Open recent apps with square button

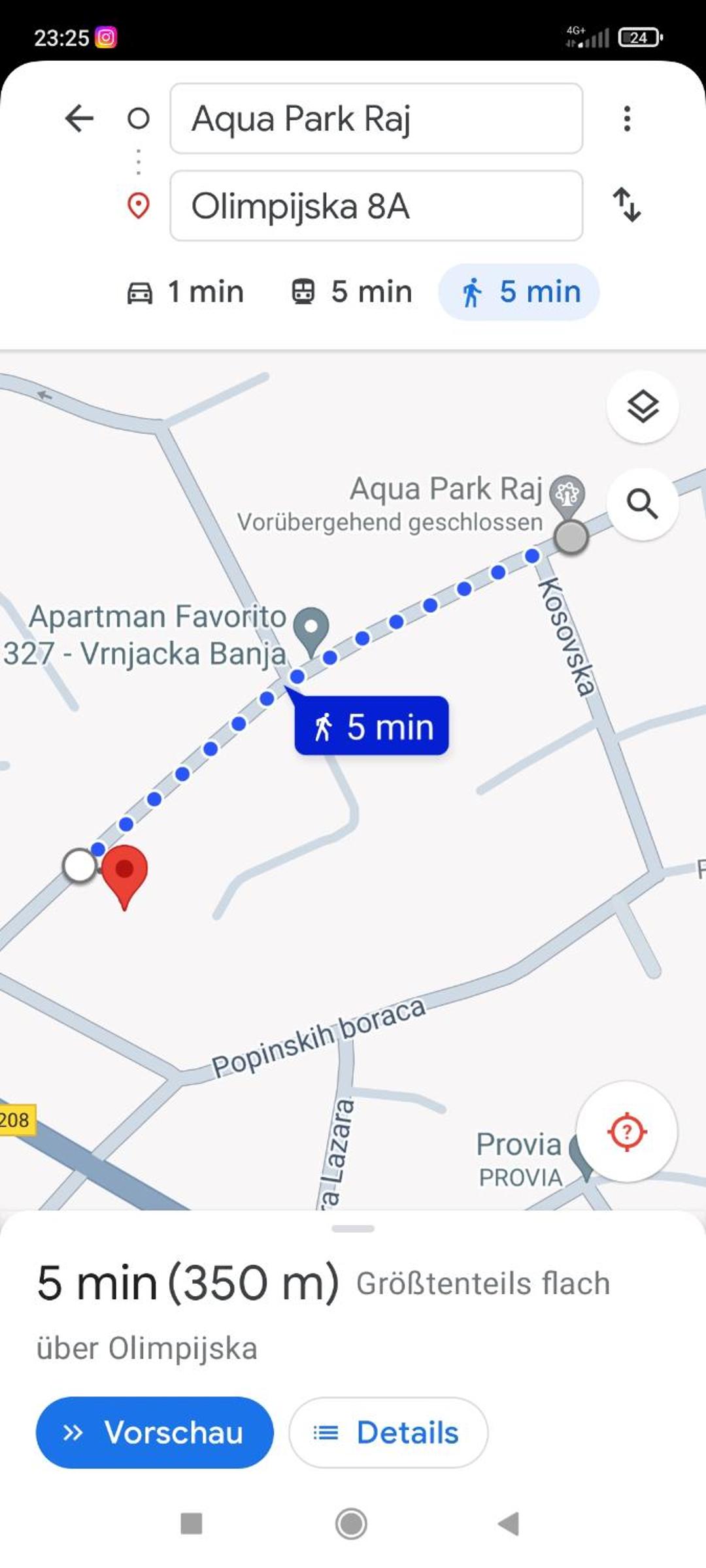[192, 1524]
